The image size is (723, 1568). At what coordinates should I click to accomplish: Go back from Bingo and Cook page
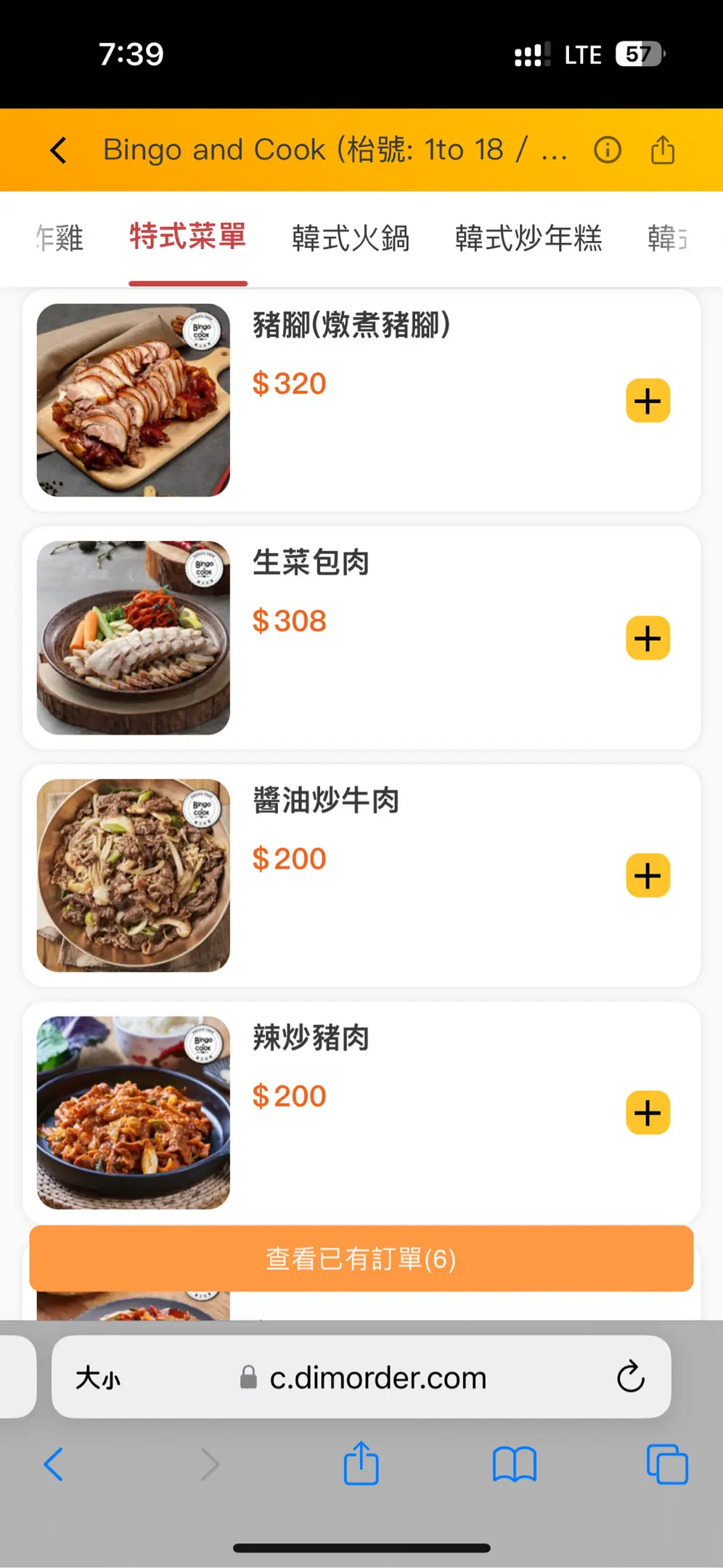coord(59,150)
